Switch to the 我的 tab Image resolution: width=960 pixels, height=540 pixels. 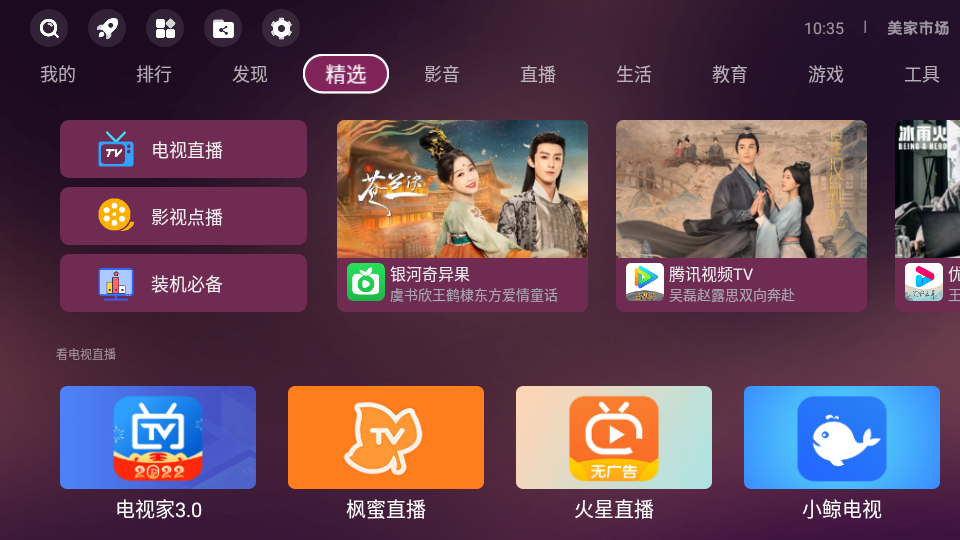(x=58, y=74)
